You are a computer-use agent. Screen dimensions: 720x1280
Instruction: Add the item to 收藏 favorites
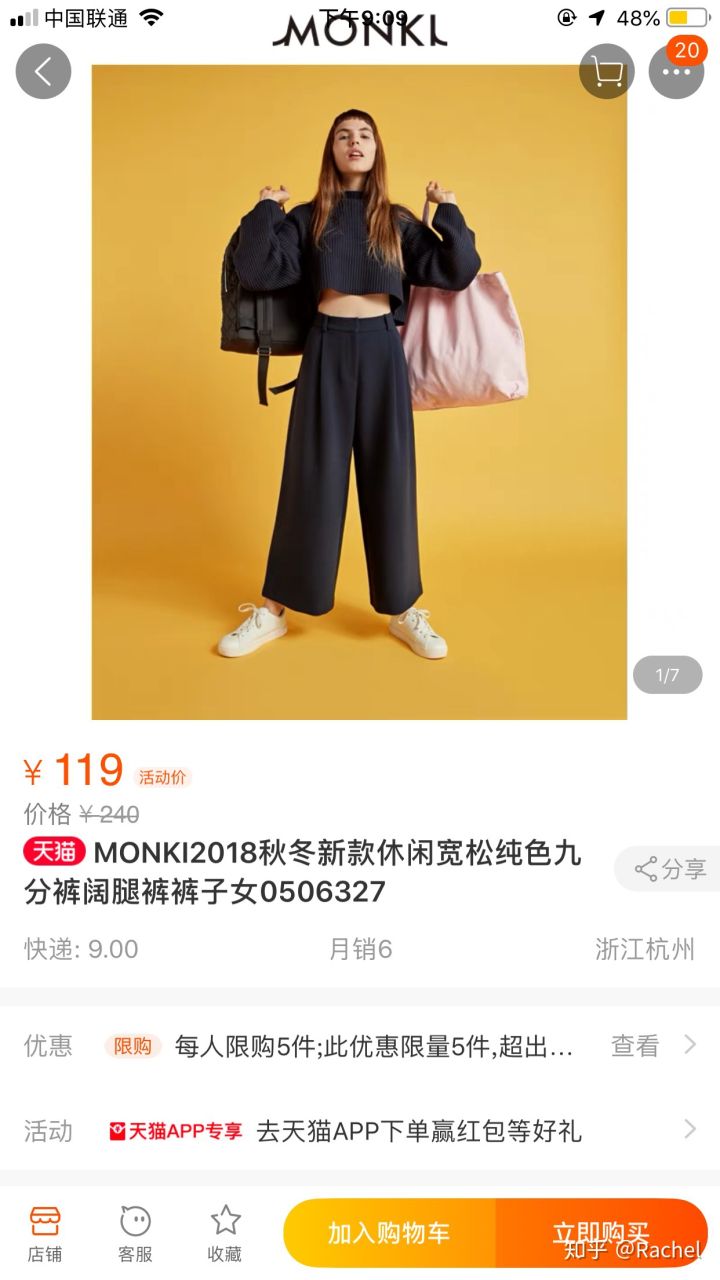(x=225, y=1233)
